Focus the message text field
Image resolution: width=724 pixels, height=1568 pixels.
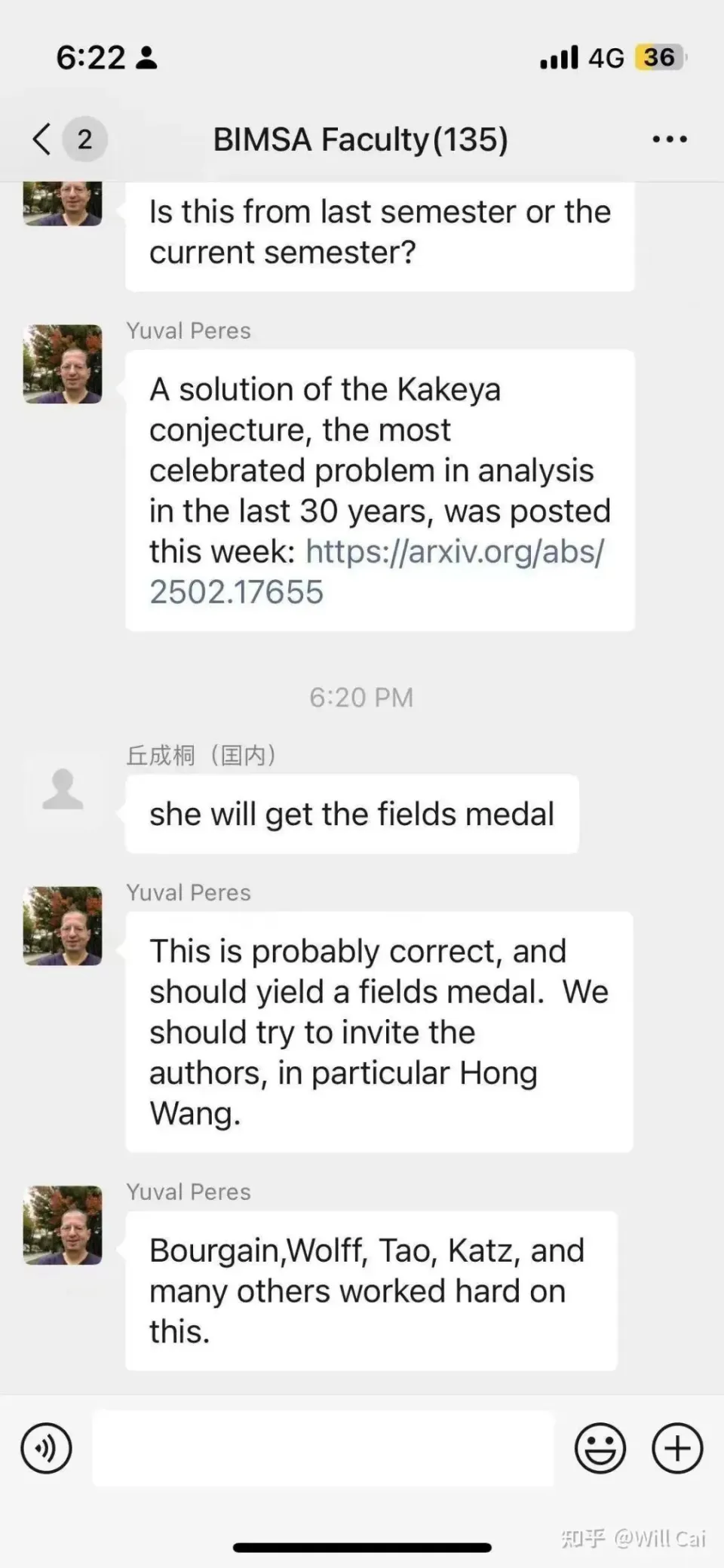[323, 1449]
